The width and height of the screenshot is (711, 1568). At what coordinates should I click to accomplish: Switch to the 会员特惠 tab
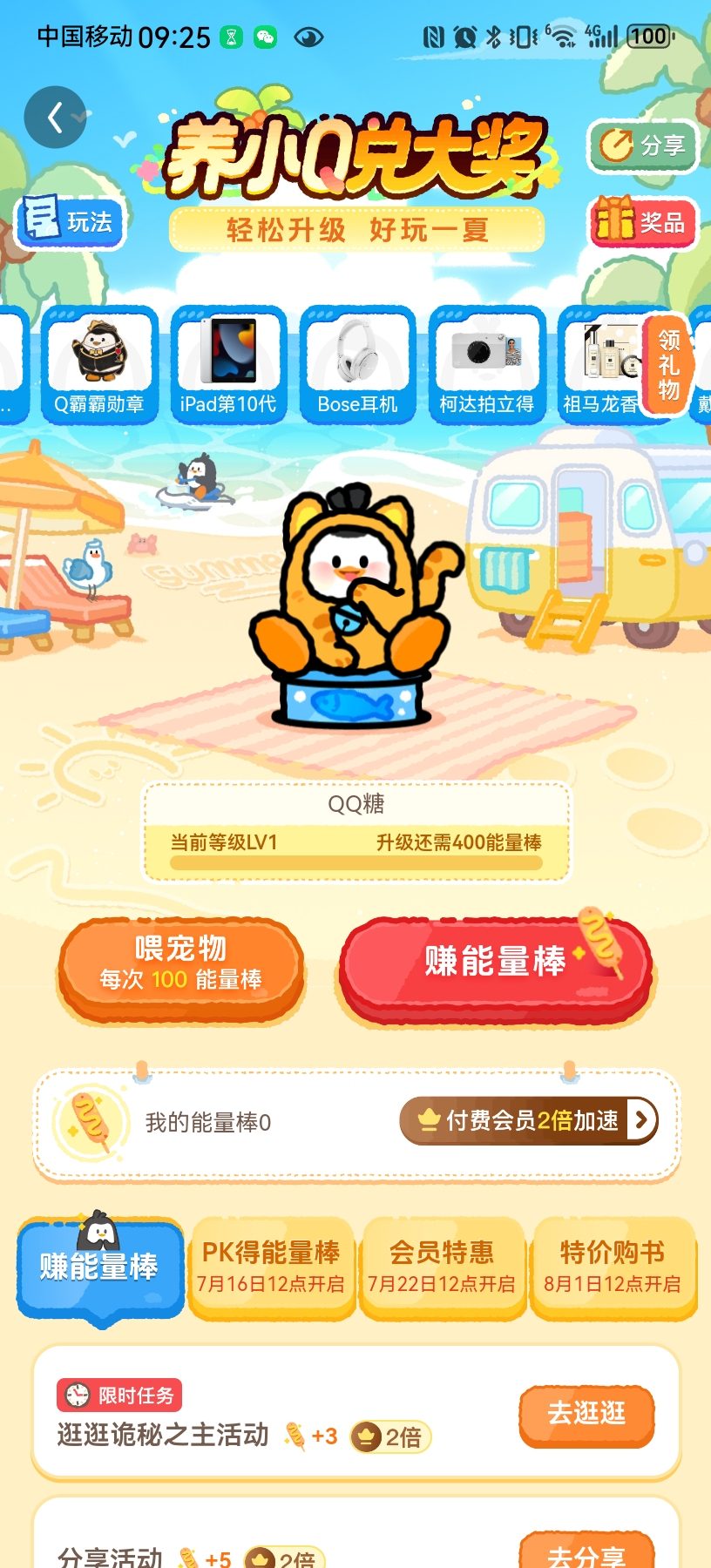point(442,1267)
